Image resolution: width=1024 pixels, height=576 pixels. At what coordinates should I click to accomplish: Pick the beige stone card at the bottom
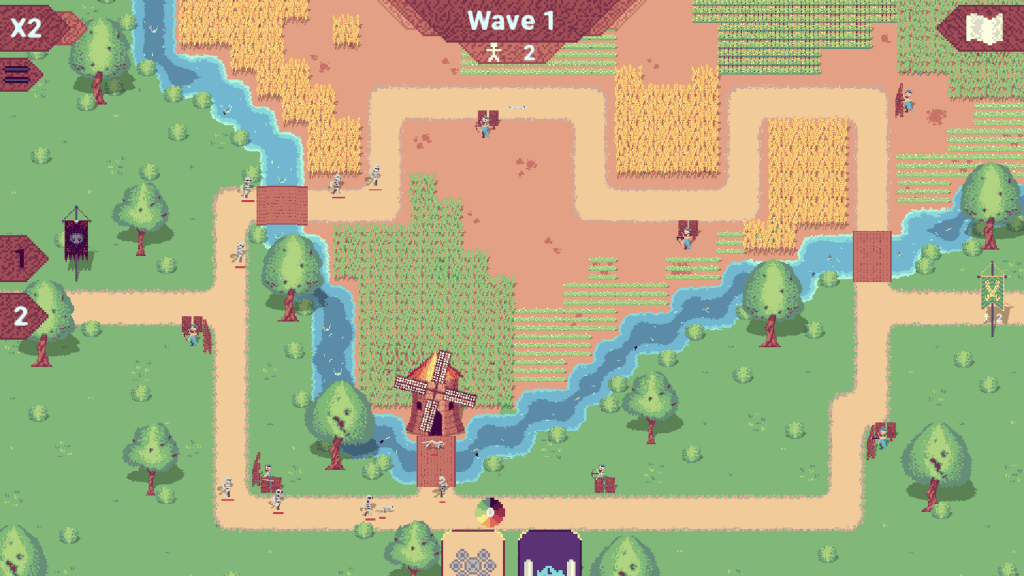[472, 555]
